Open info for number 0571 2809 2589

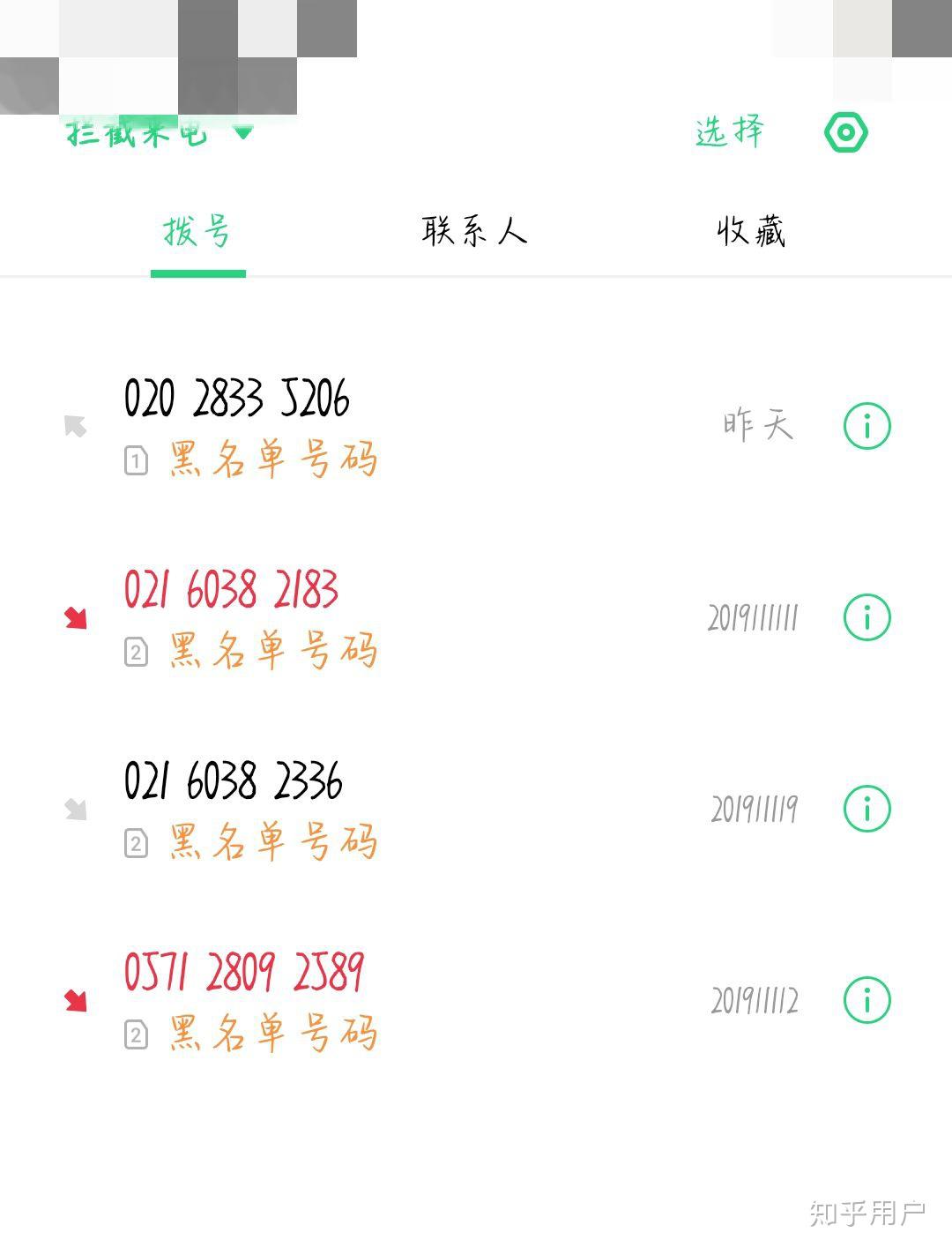click(x=868, y=998)
